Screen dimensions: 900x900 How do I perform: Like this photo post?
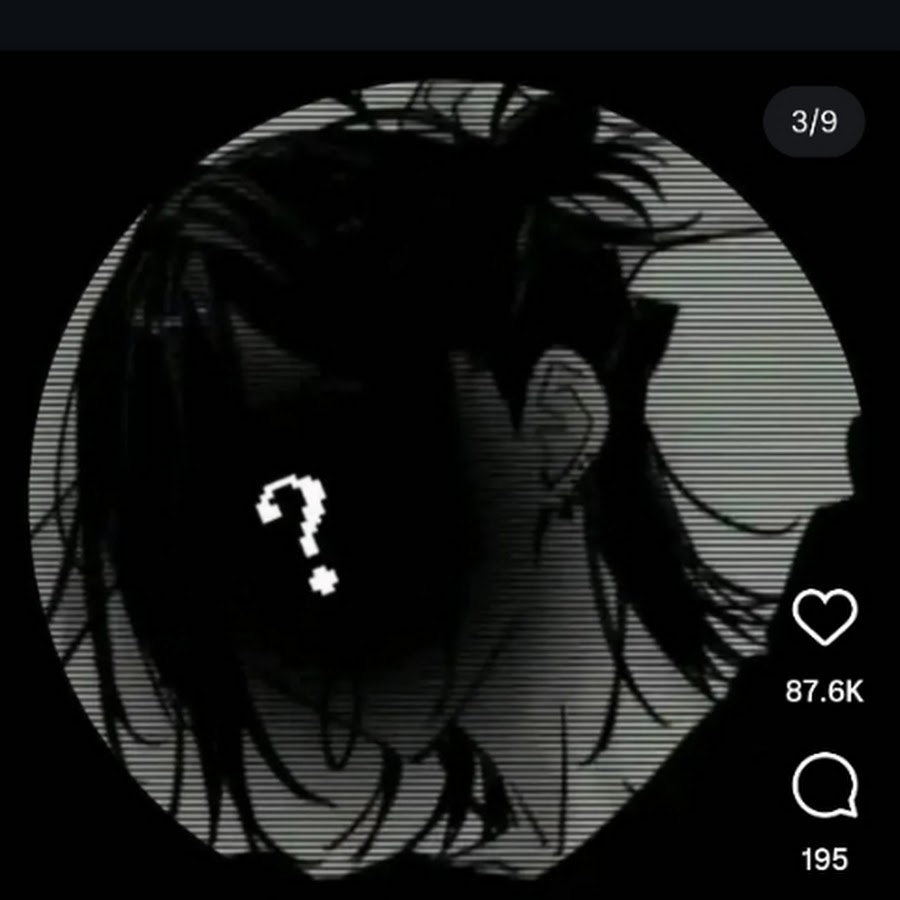click(825, 618)
